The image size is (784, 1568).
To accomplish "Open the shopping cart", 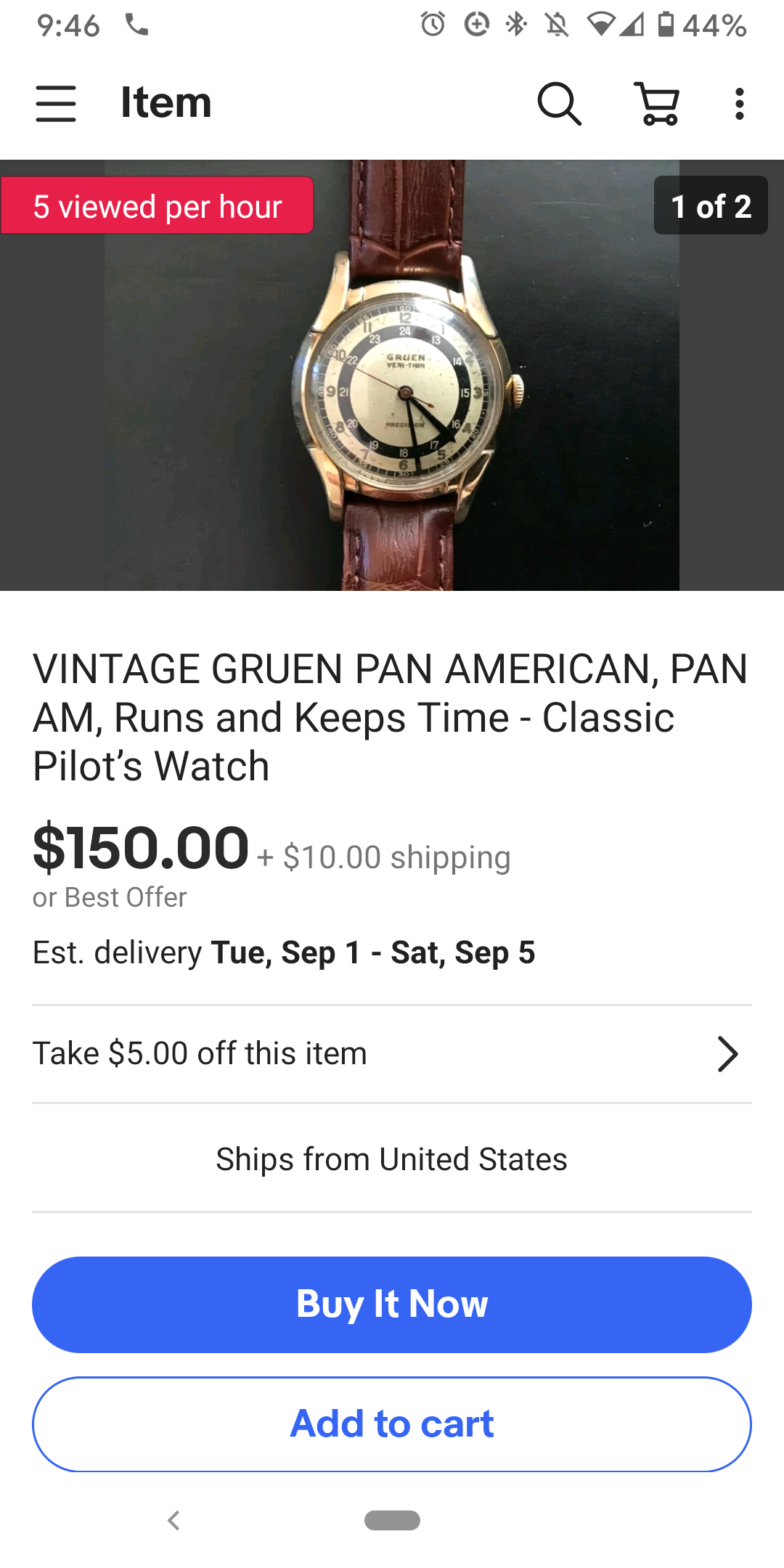I will pyautogui.click(x=657, y=103).
